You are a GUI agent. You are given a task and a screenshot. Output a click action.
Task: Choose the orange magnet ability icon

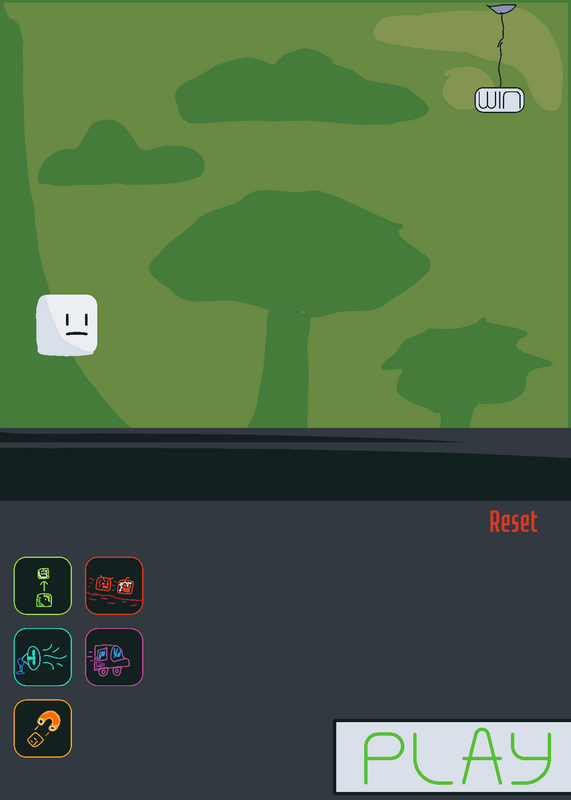pyautogui.click(x=43, y=729)
